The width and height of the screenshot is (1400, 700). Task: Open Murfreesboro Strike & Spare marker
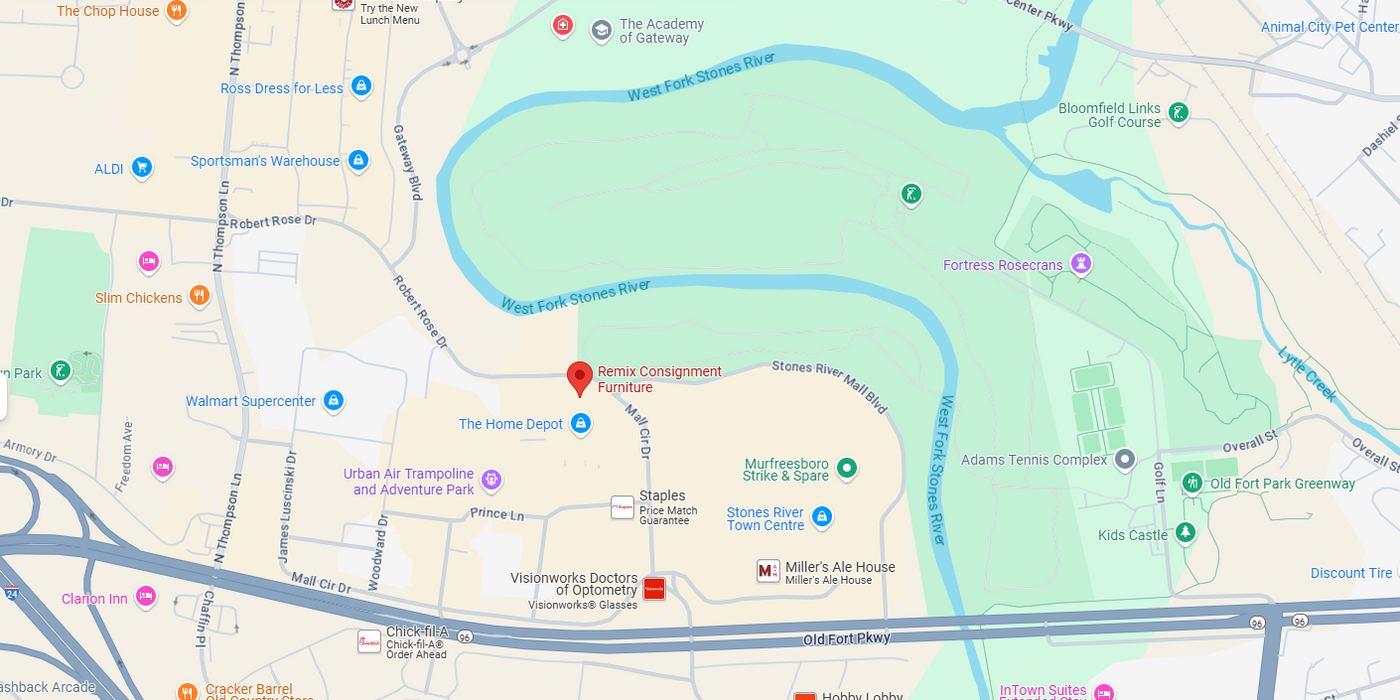846,467
